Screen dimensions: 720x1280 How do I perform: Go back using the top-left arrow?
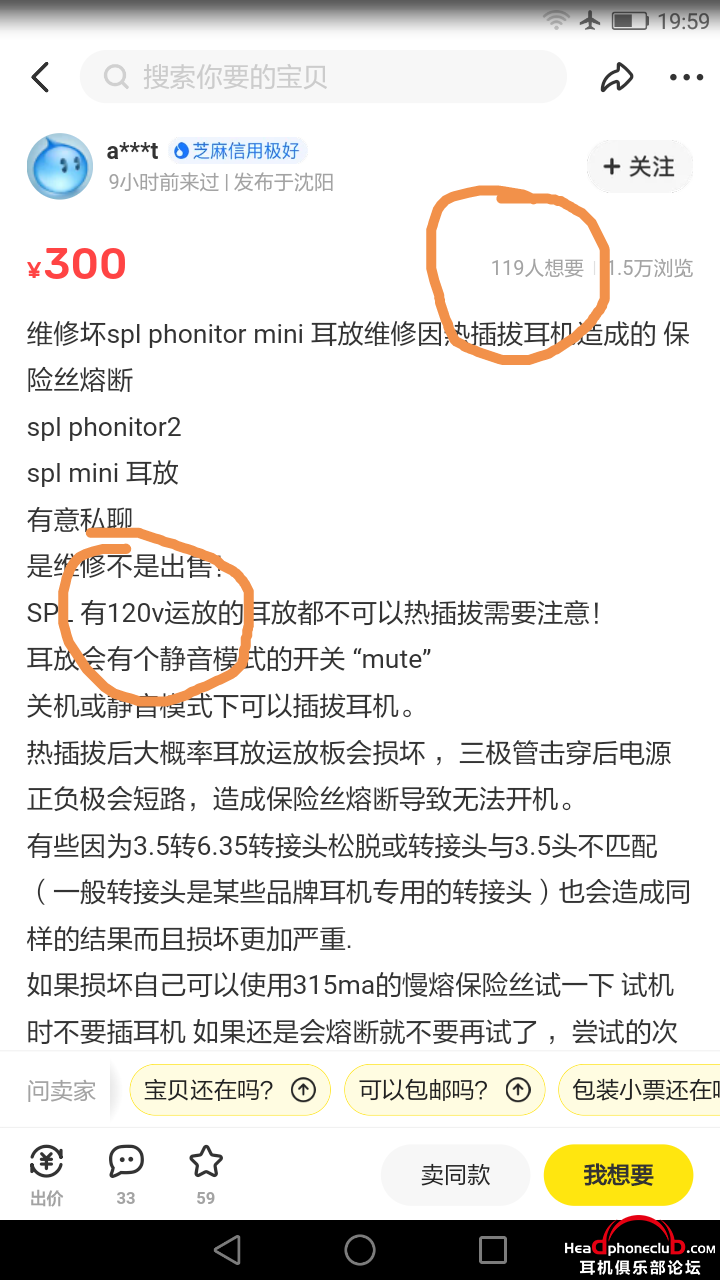41,77
